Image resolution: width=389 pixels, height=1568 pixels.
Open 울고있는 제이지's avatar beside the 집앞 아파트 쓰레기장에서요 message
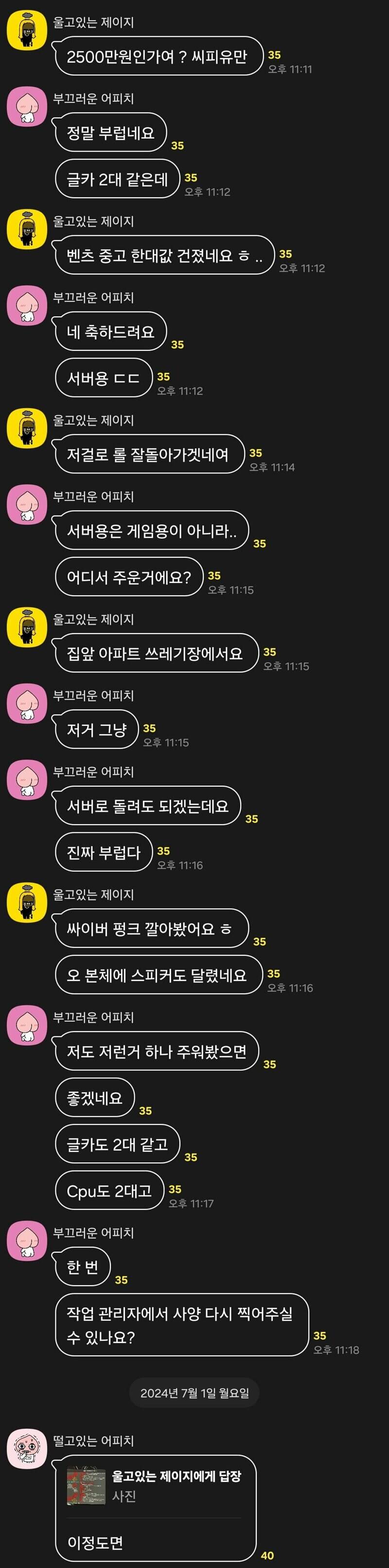point(26,627)
